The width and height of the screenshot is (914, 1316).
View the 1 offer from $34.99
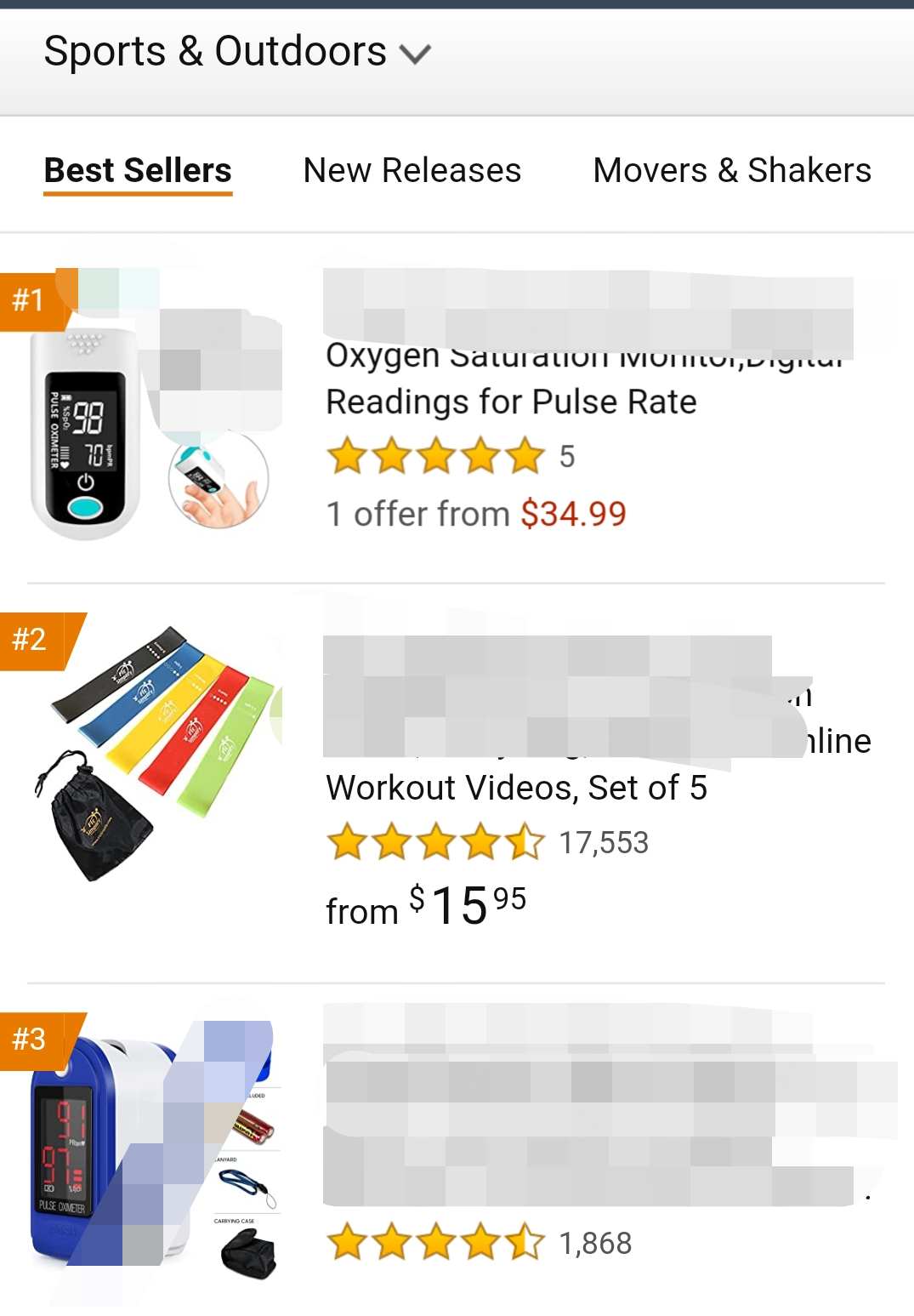[x=476, y=514]
